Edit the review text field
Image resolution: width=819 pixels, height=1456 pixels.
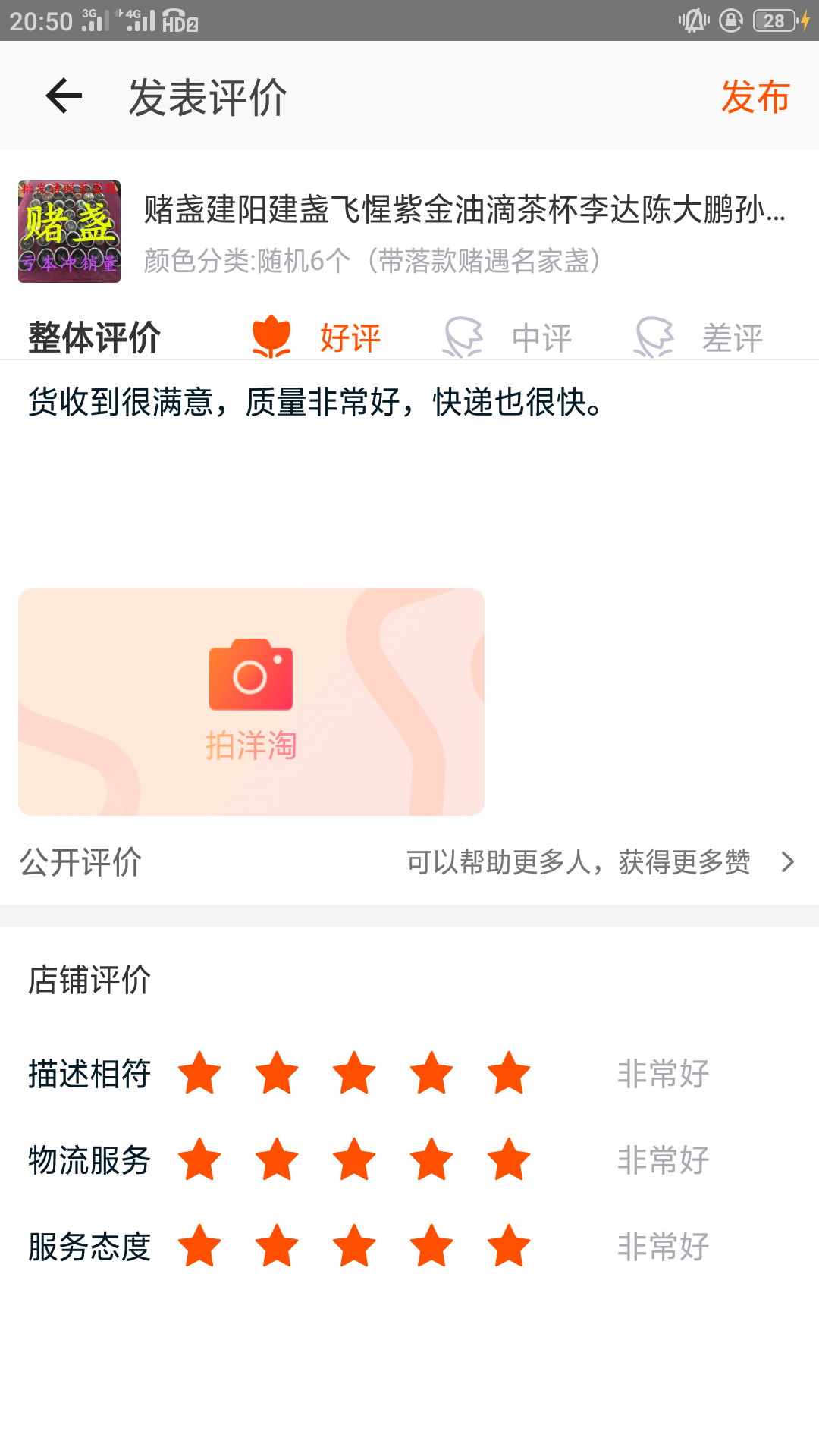(x=409, y=470)
